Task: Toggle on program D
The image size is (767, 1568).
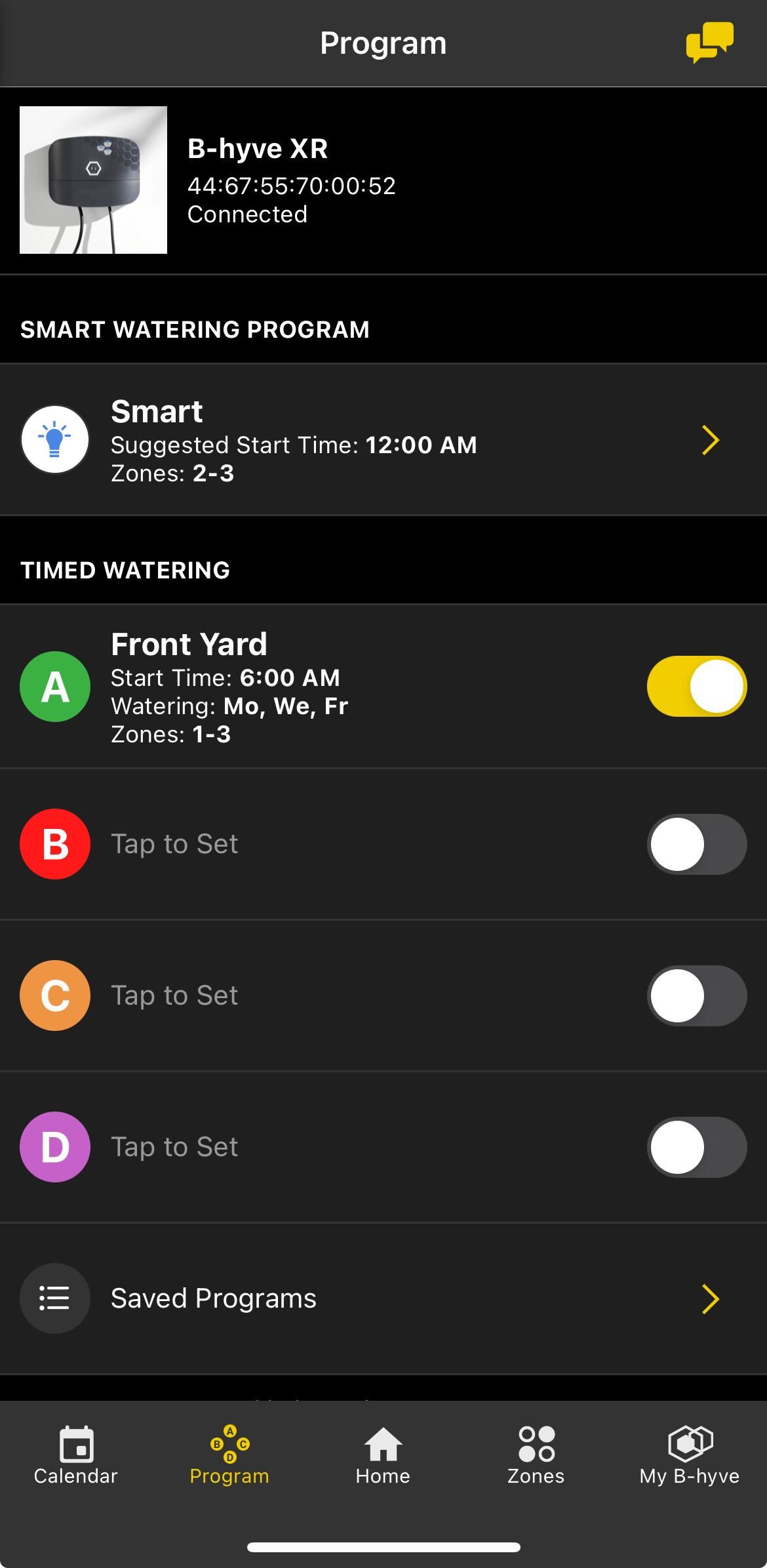Action: [696, 1147]
